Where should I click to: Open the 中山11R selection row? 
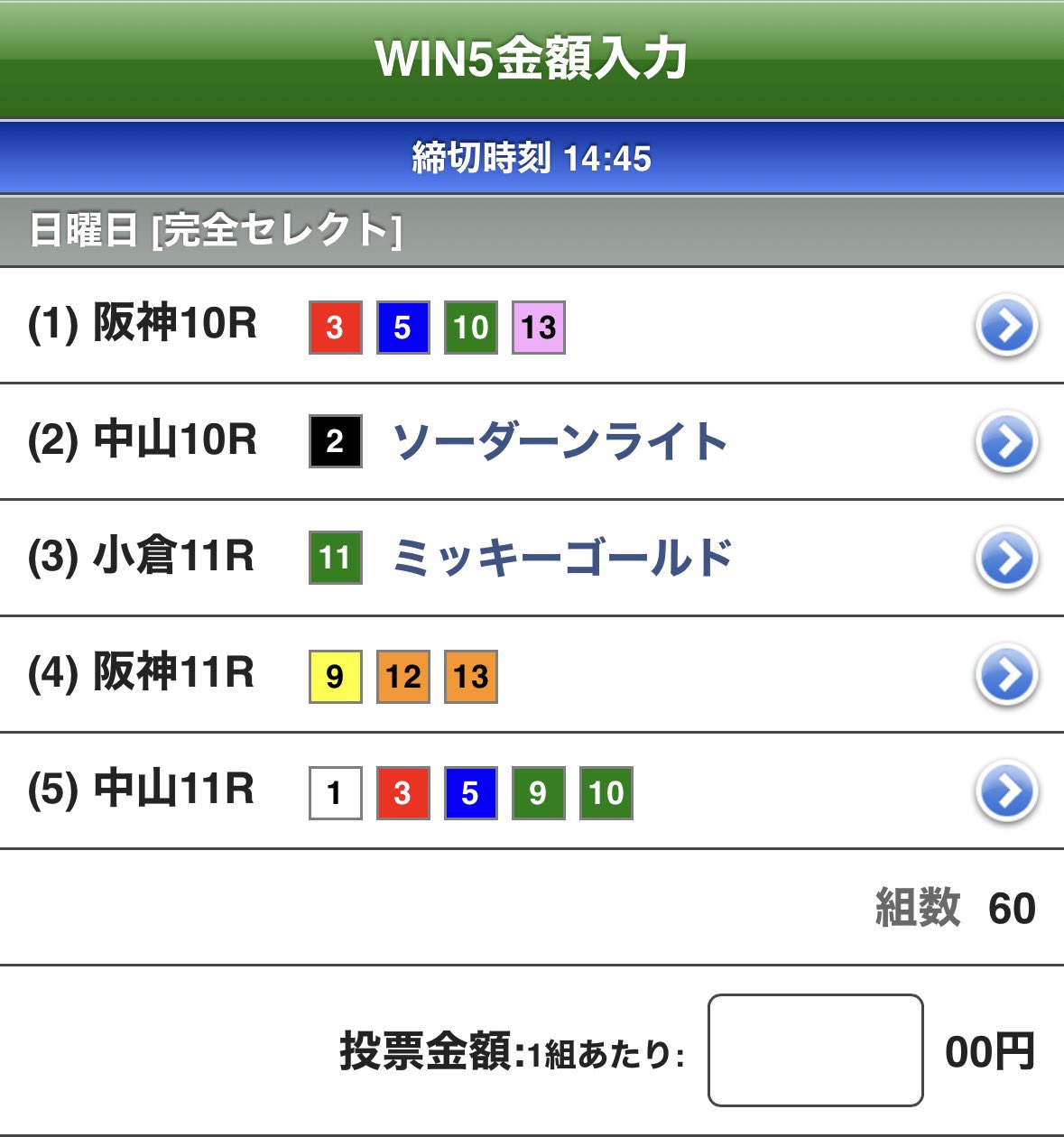tap(1006, 791)
